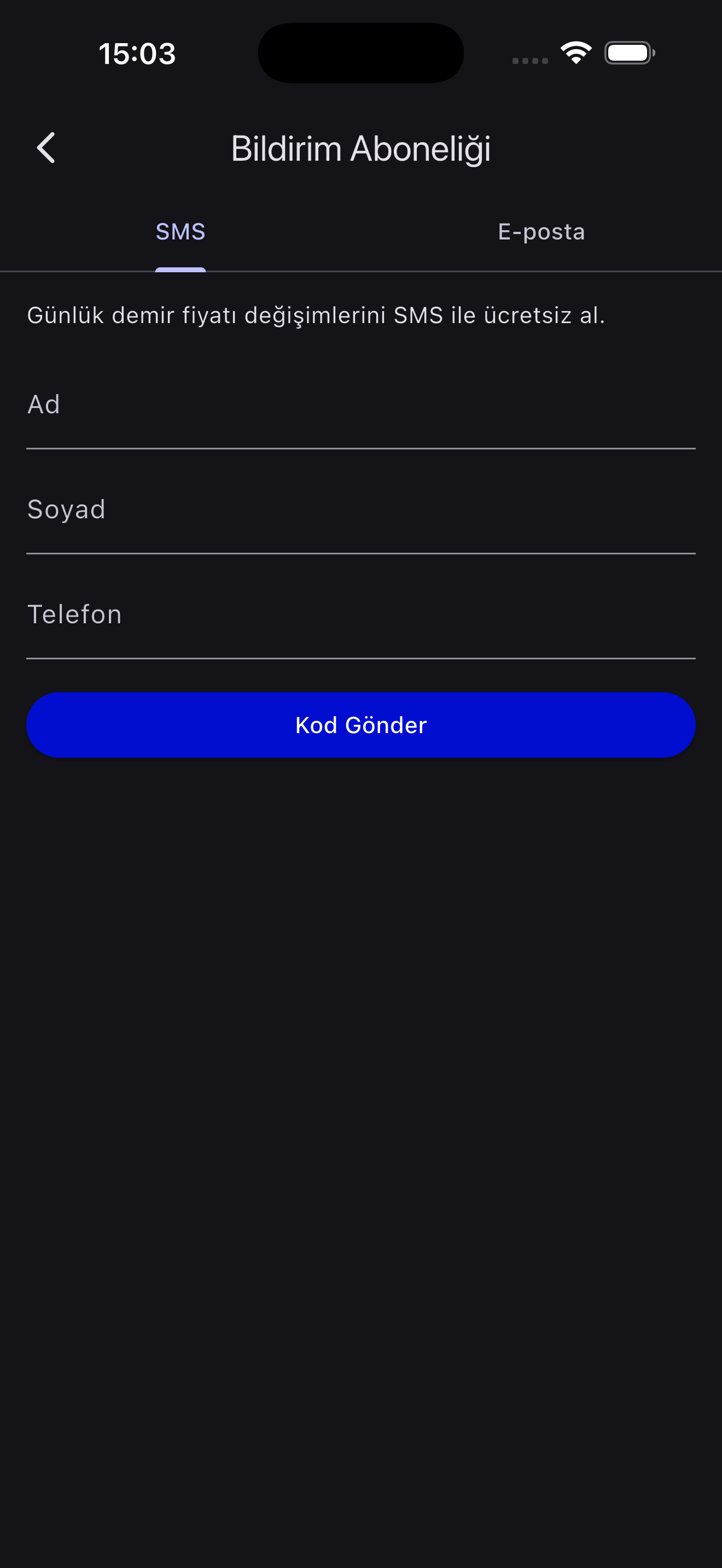Tap inside the Telefon input field
This screenshot has height=1568, width=722.
pyautogui.click(x=360, y=619)
